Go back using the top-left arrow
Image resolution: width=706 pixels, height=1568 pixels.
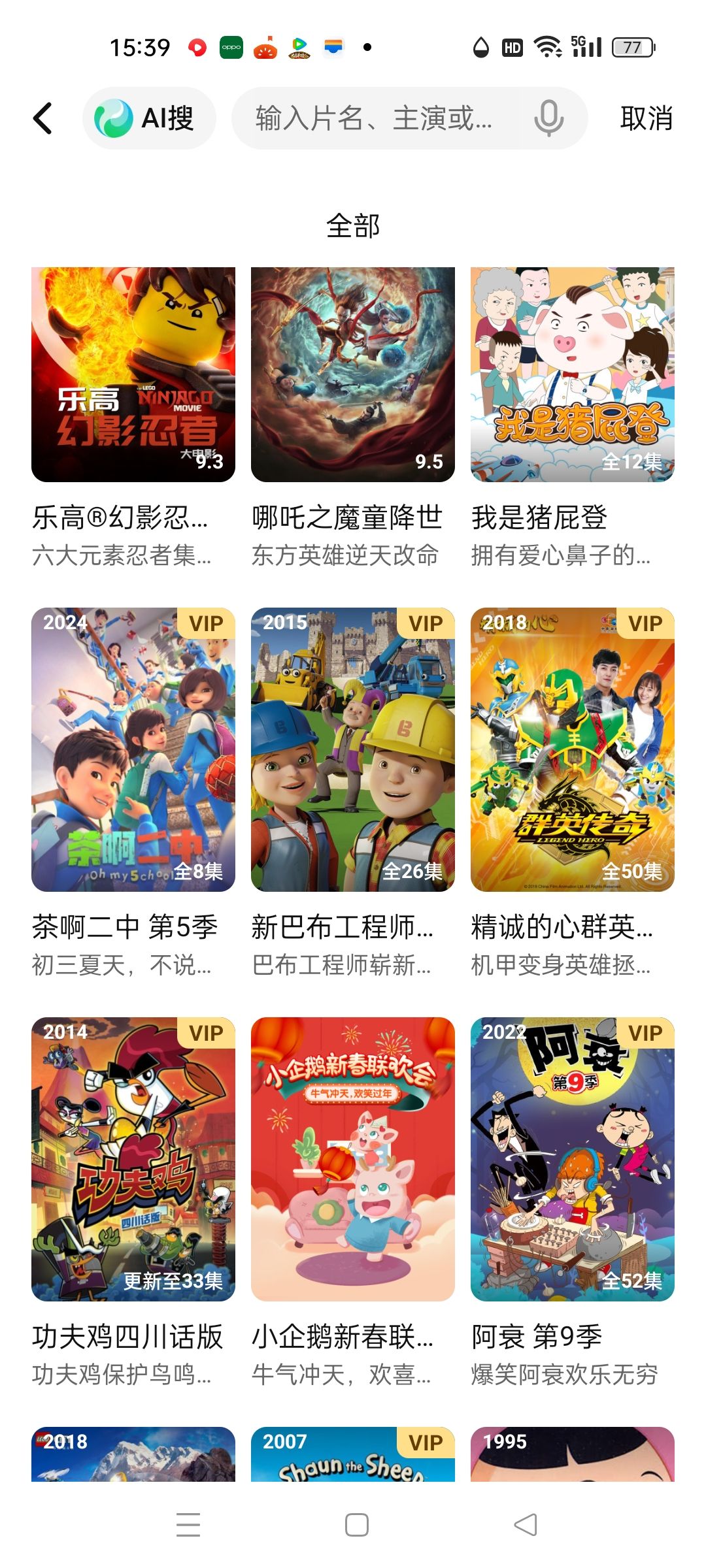[43, 119]
